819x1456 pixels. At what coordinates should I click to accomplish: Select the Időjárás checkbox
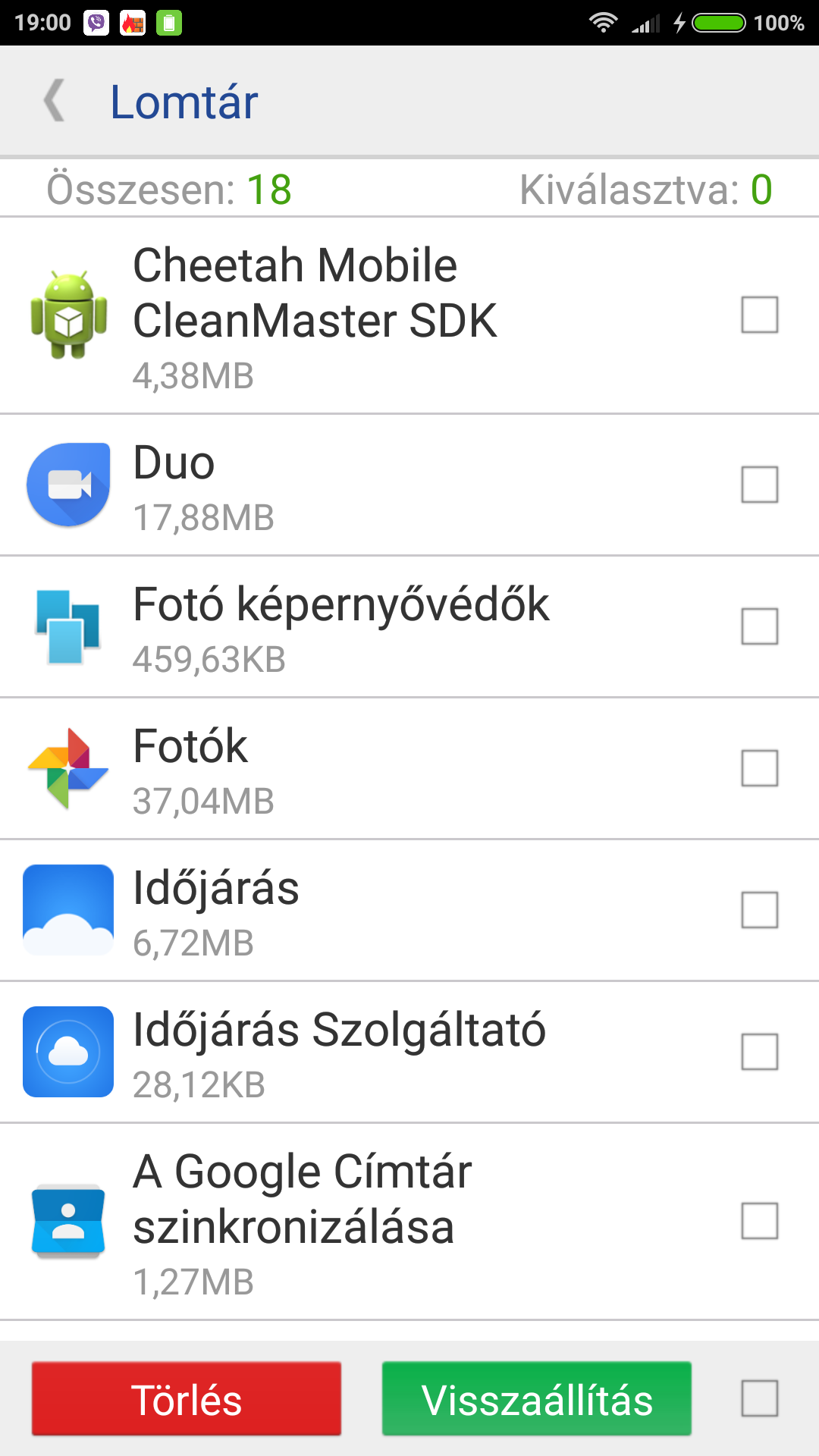[759, 910]
